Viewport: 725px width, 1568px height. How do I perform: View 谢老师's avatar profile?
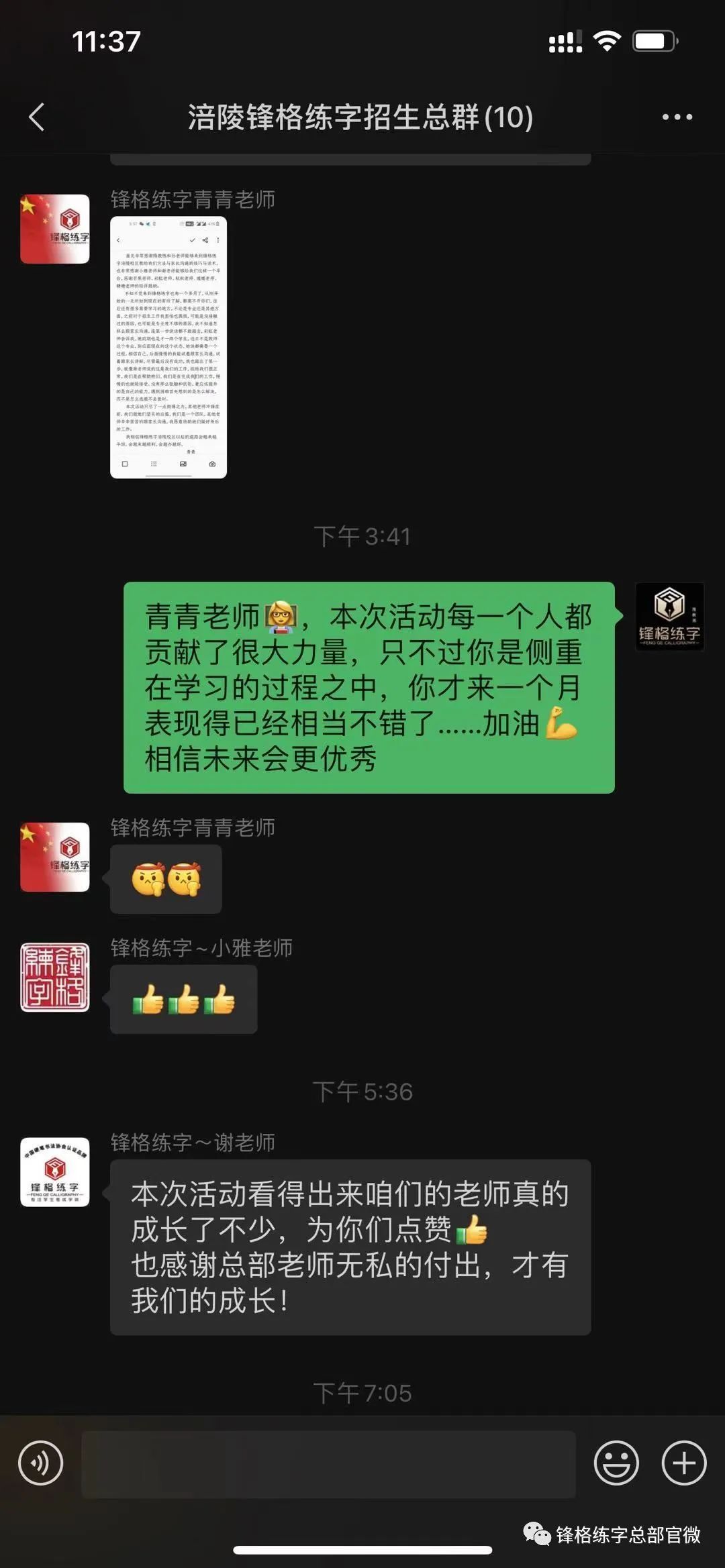click(55, 1171)
